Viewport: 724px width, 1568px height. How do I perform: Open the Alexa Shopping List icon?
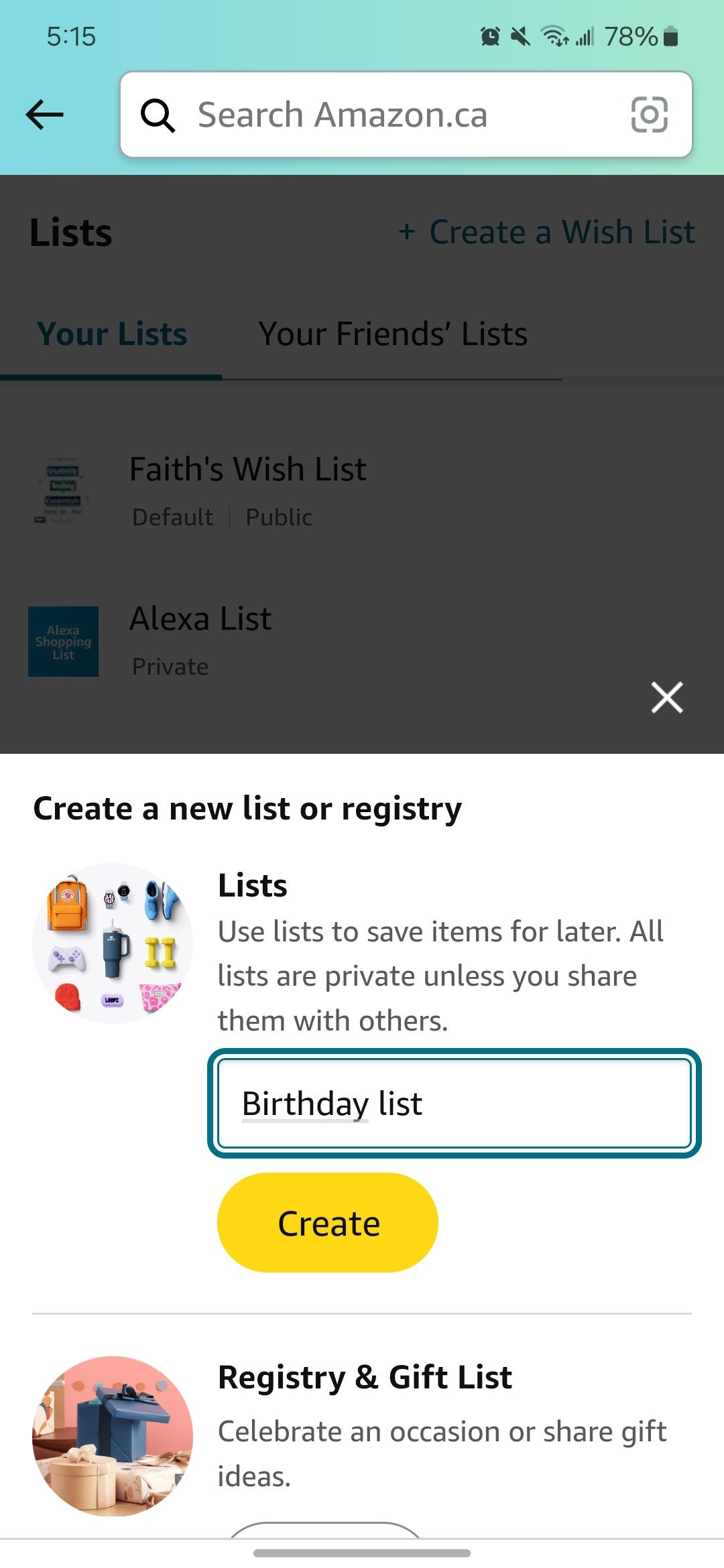pyautogui.click(x=63, y=641)
